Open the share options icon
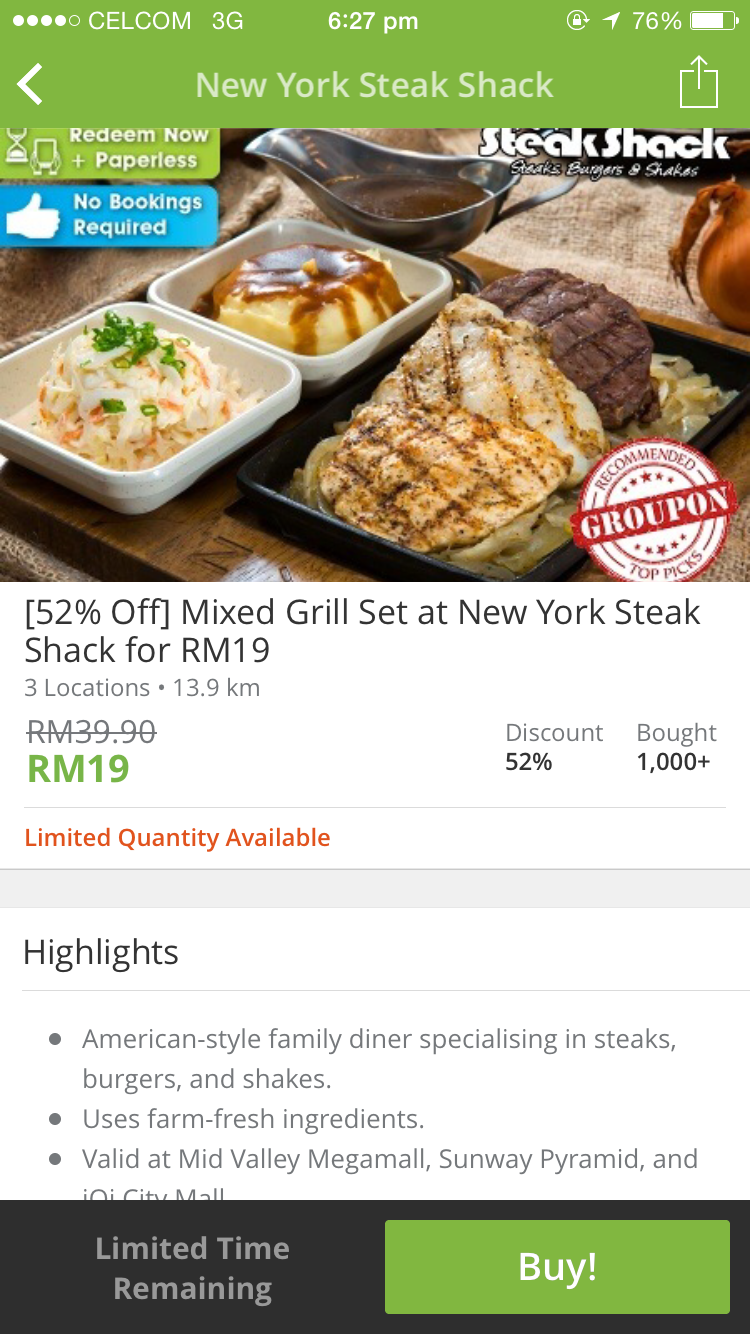 699,83
